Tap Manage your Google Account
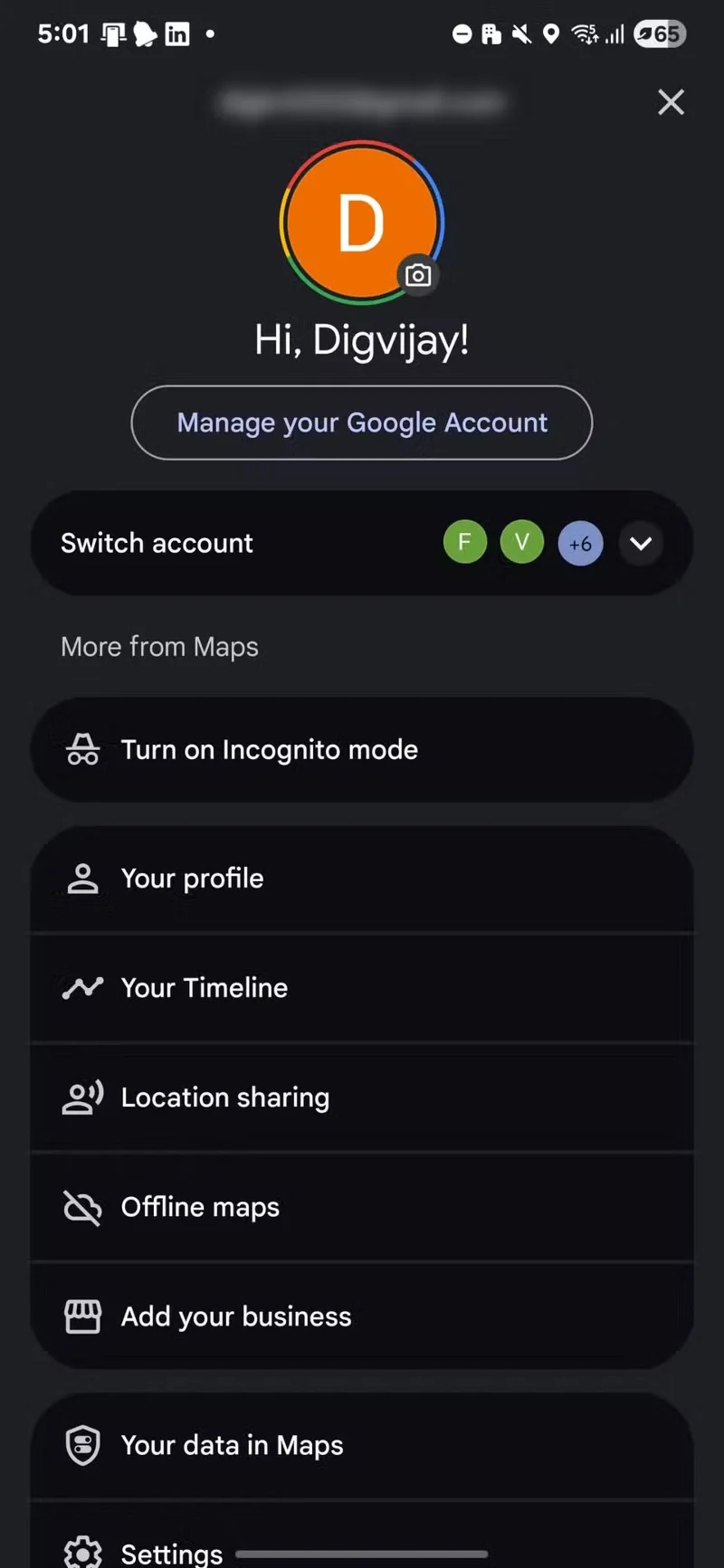The width and height of the screenshot is (724, 1568). [x=362, y=423]
